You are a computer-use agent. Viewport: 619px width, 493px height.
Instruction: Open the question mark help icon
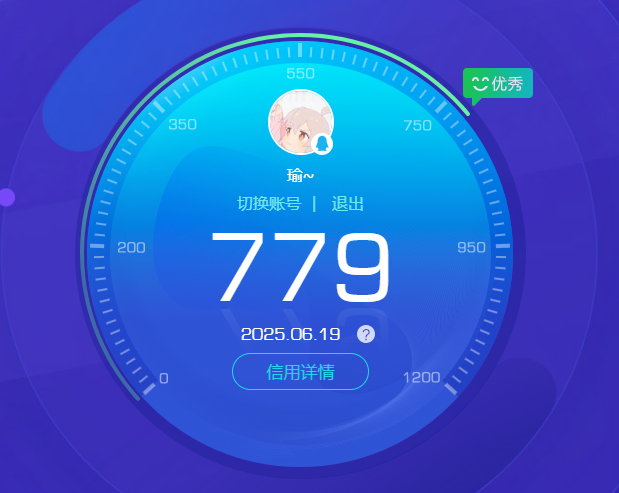(x=367, y=334)
